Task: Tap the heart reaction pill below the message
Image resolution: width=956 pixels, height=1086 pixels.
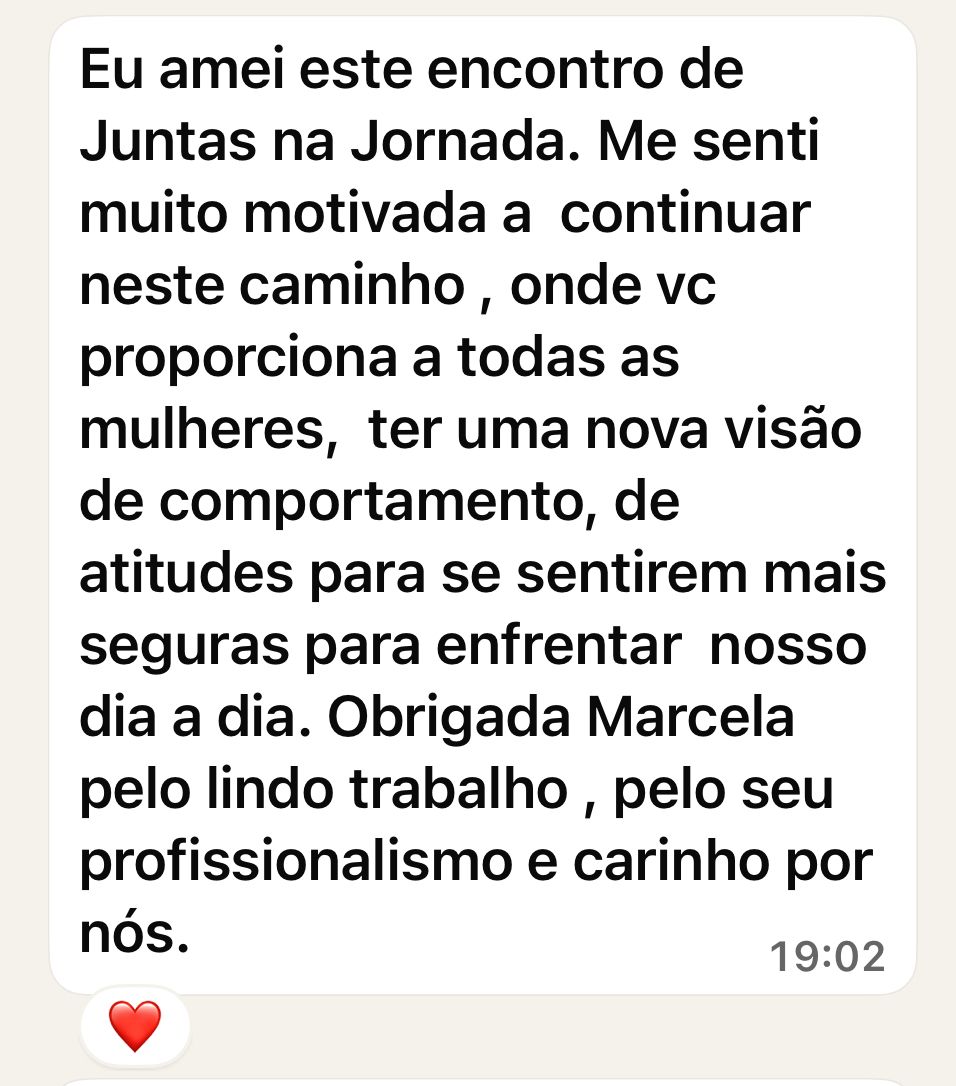Action: [137, 1023]
